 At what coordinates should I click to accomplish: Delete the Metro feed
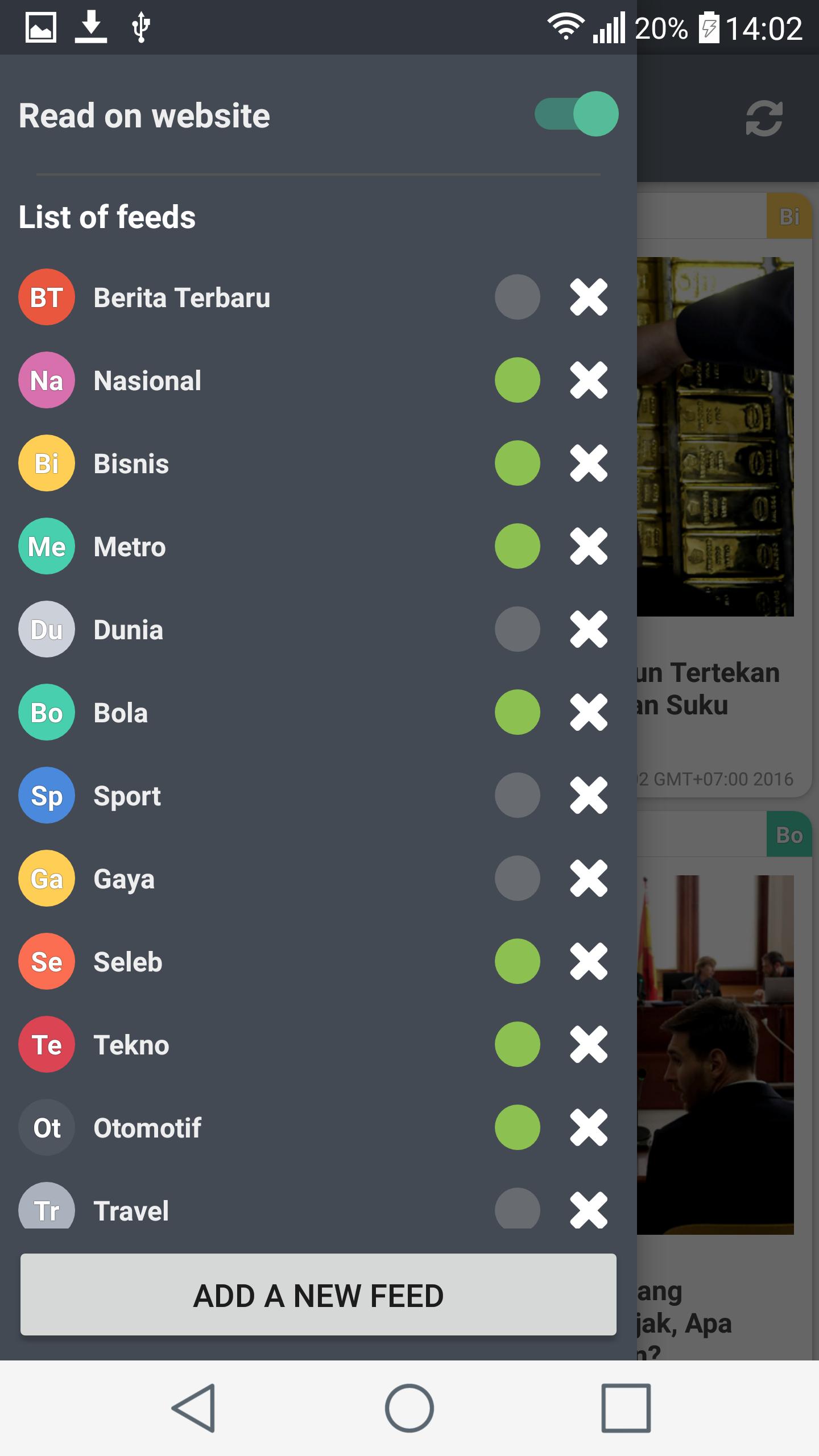click(589, 546)
